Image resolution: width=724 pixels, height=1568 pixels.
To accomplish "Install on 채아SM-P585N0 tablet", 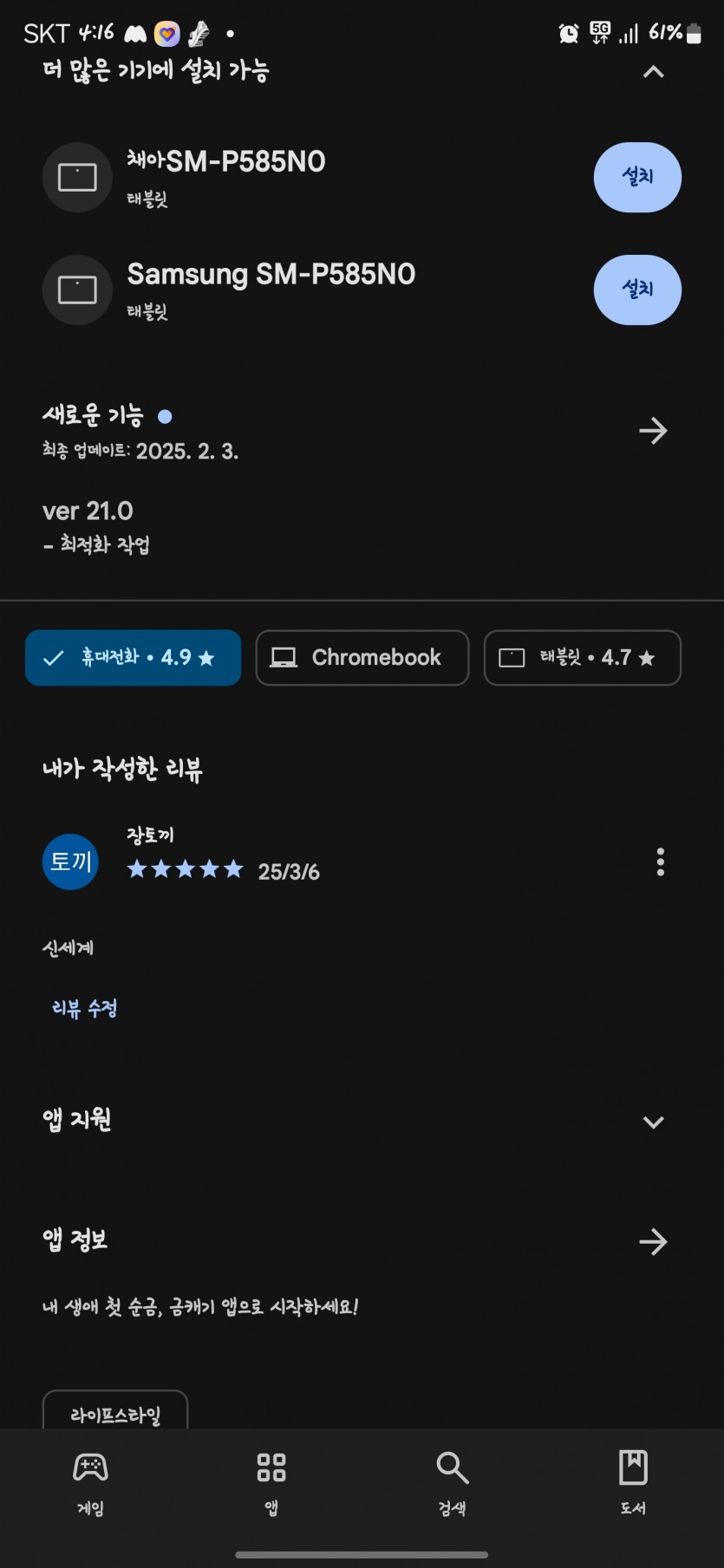I will 637,178.
